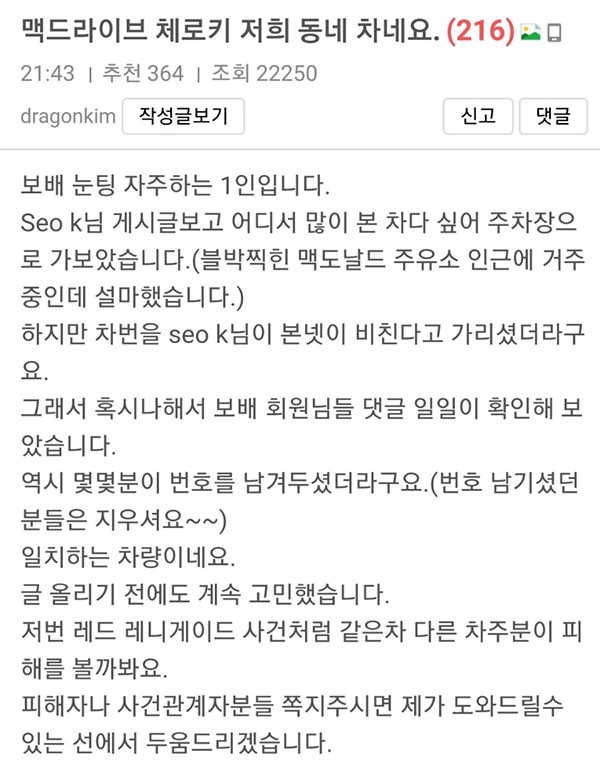
Task: Report the post with 신고
Action: click(478, 116)
